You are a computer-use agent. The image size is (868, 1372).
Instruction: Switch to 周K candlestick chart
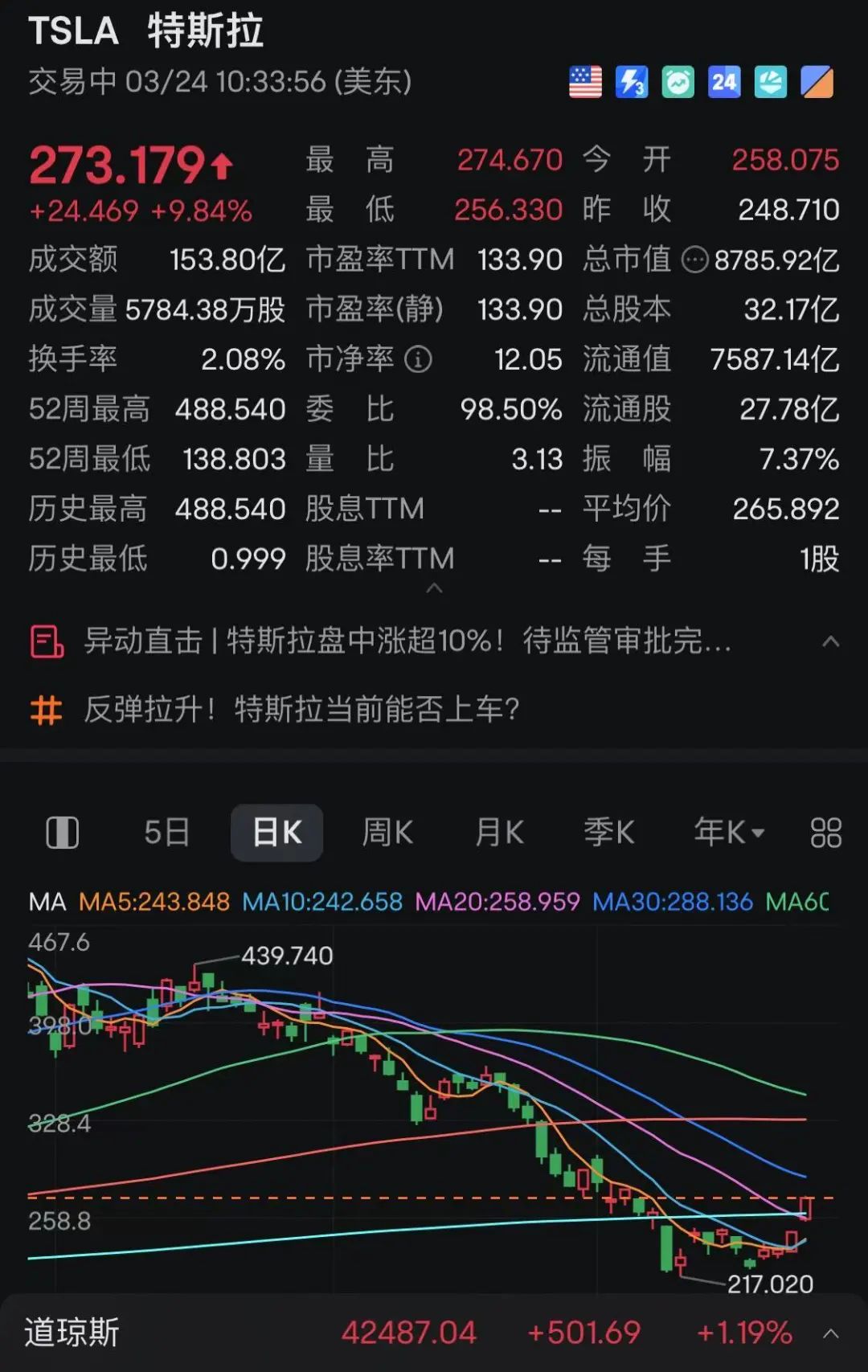point(387,833)
